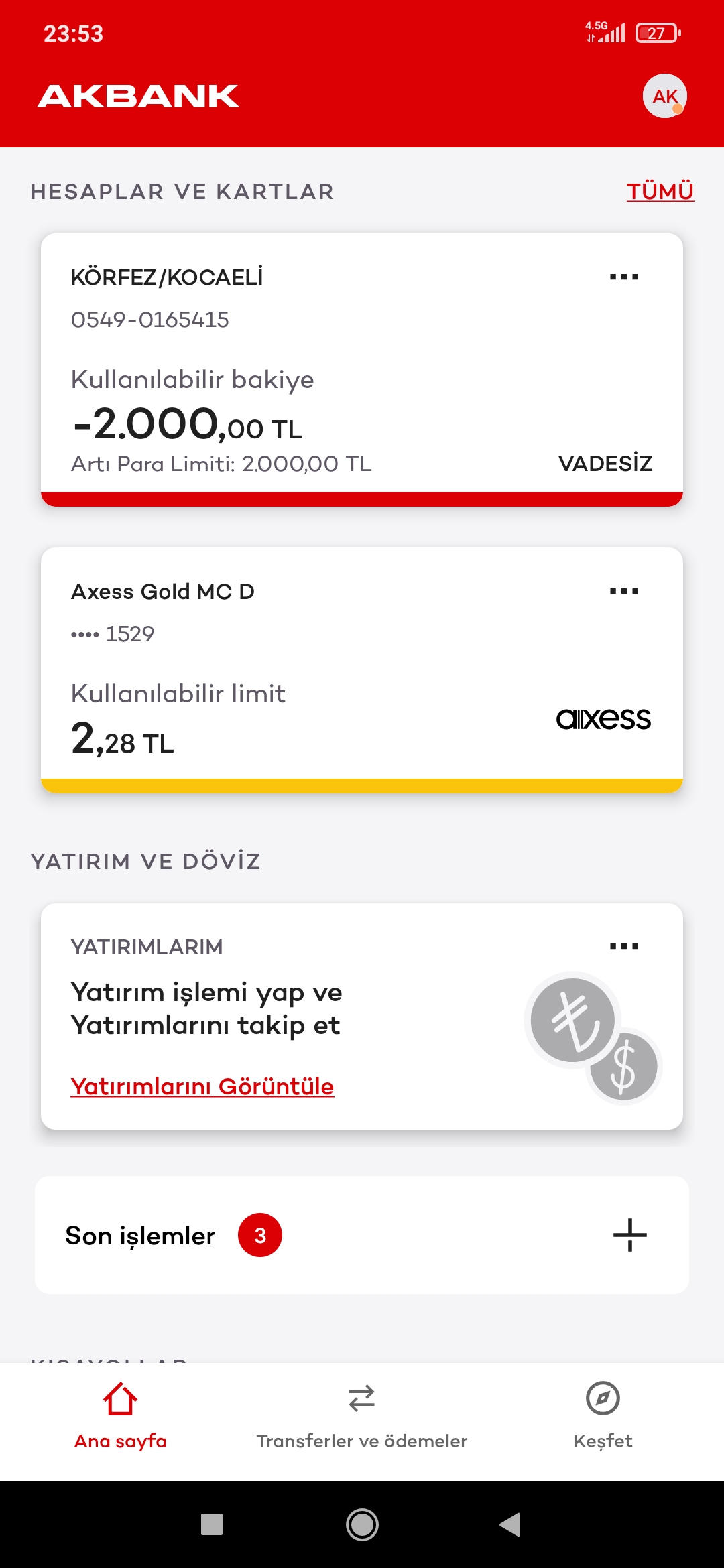The width and height of the screenshot is (724, 1568).
Task: Tap Yatırımlarını Görüntüle link
Action: (x=202, y=1086)
